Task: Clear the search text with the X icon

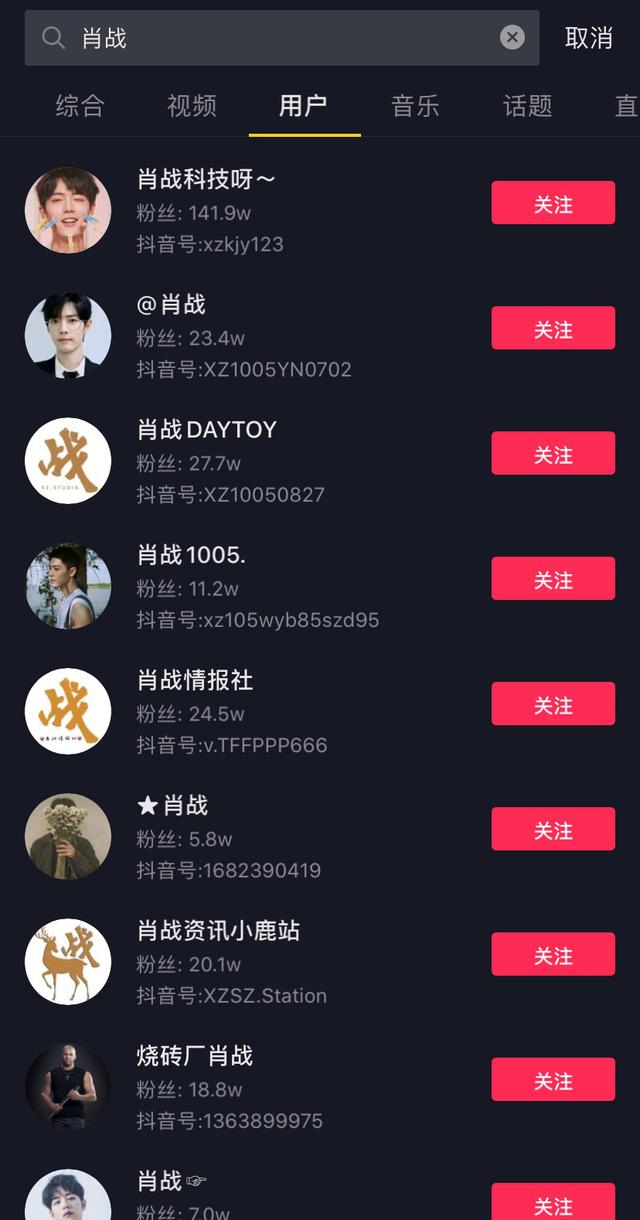Action: [x=512, y=38]
